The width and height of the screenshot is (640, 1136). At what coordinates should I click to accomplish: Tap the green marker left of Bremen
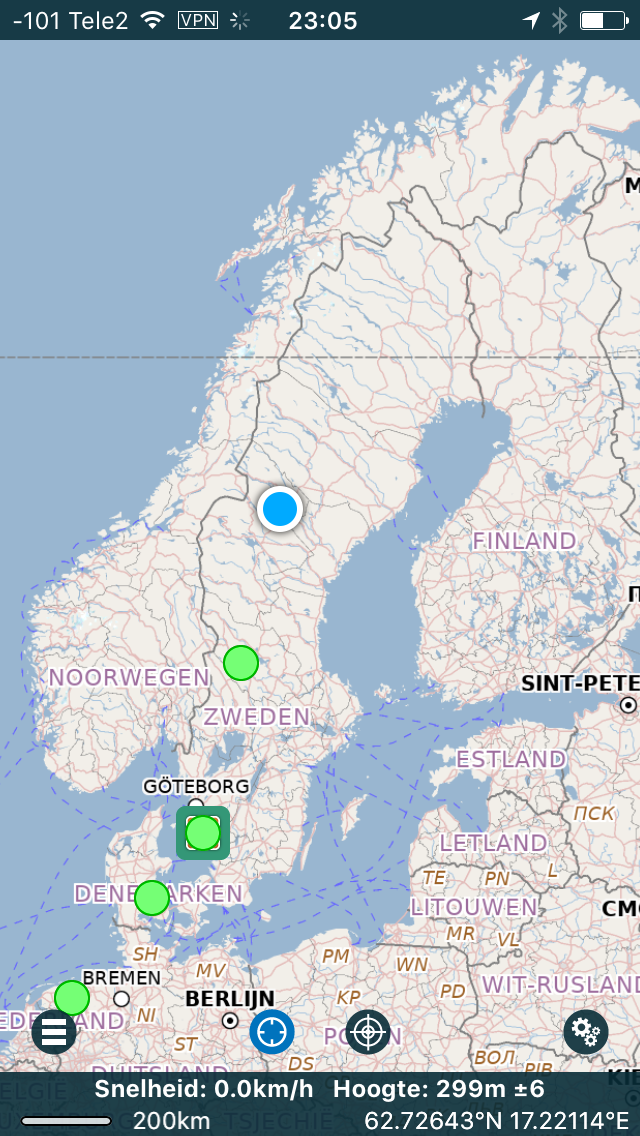pos(72,998)
